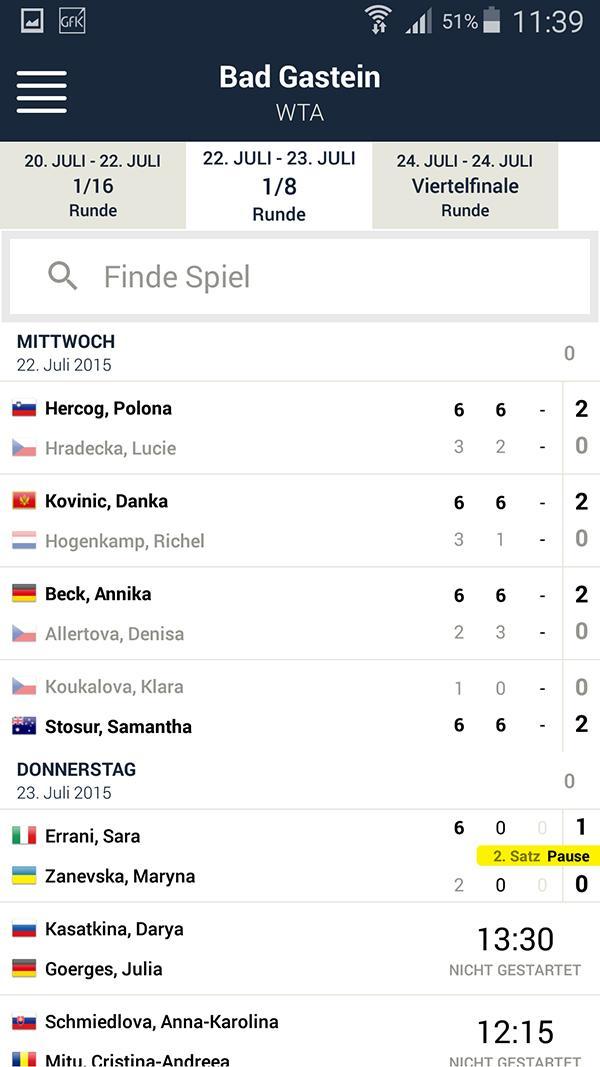The width and height of the screenshot is (600, 1067).
Task: Open the Hercog vs Hradecka match
Action: pyautogui.click(x=280, y=428)
